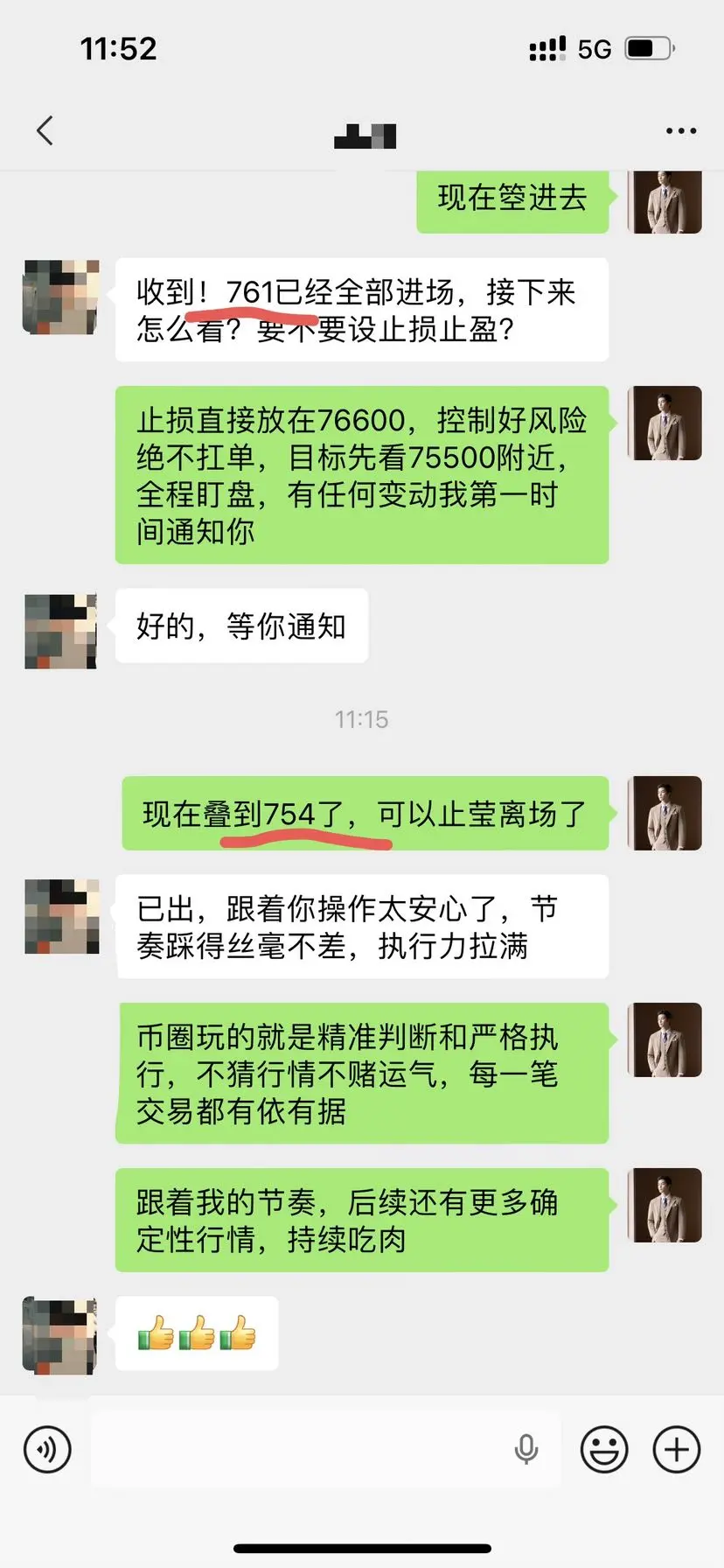Image resolution: width=724 pixels, height=1568 pixels.
Task: Tap the 11:15 timestamp in the chat
Action: coord(362,719)
